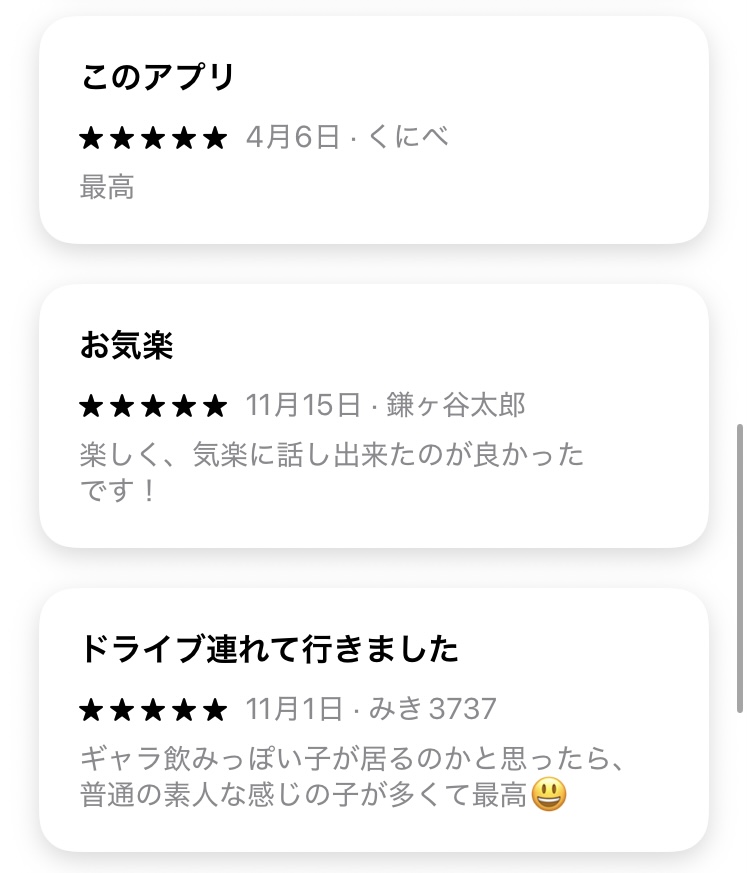The image size is (749, 873).
Task: Open the お気楽 review by 鎌ヶ谷太郎
Action: click(x=373, y=416)
